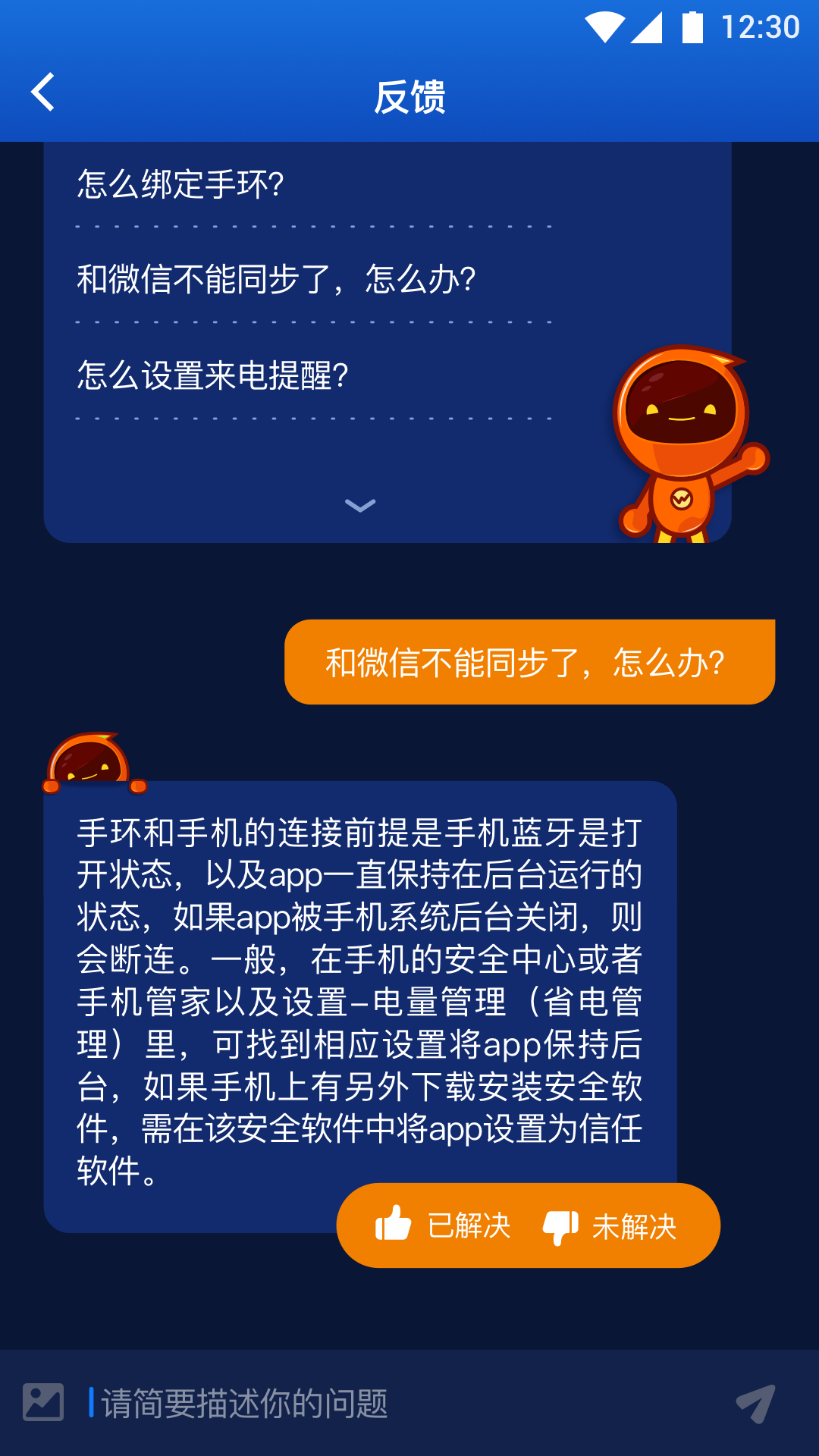
Task: Open the question 怎么设置来电提醒?
Action: coord(212,375)
